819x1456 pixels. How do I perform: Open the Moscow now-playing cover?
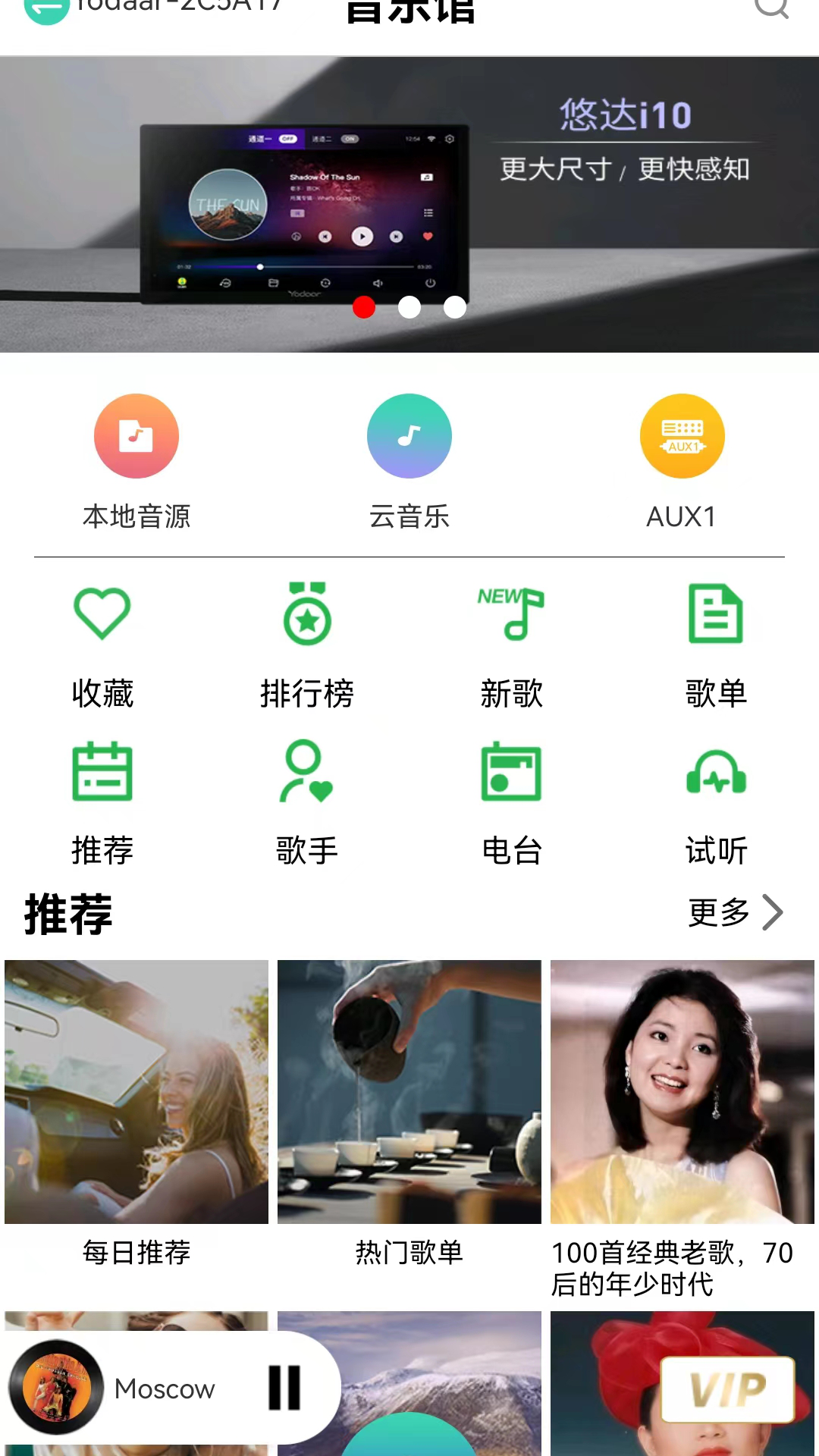point(56,1388)
